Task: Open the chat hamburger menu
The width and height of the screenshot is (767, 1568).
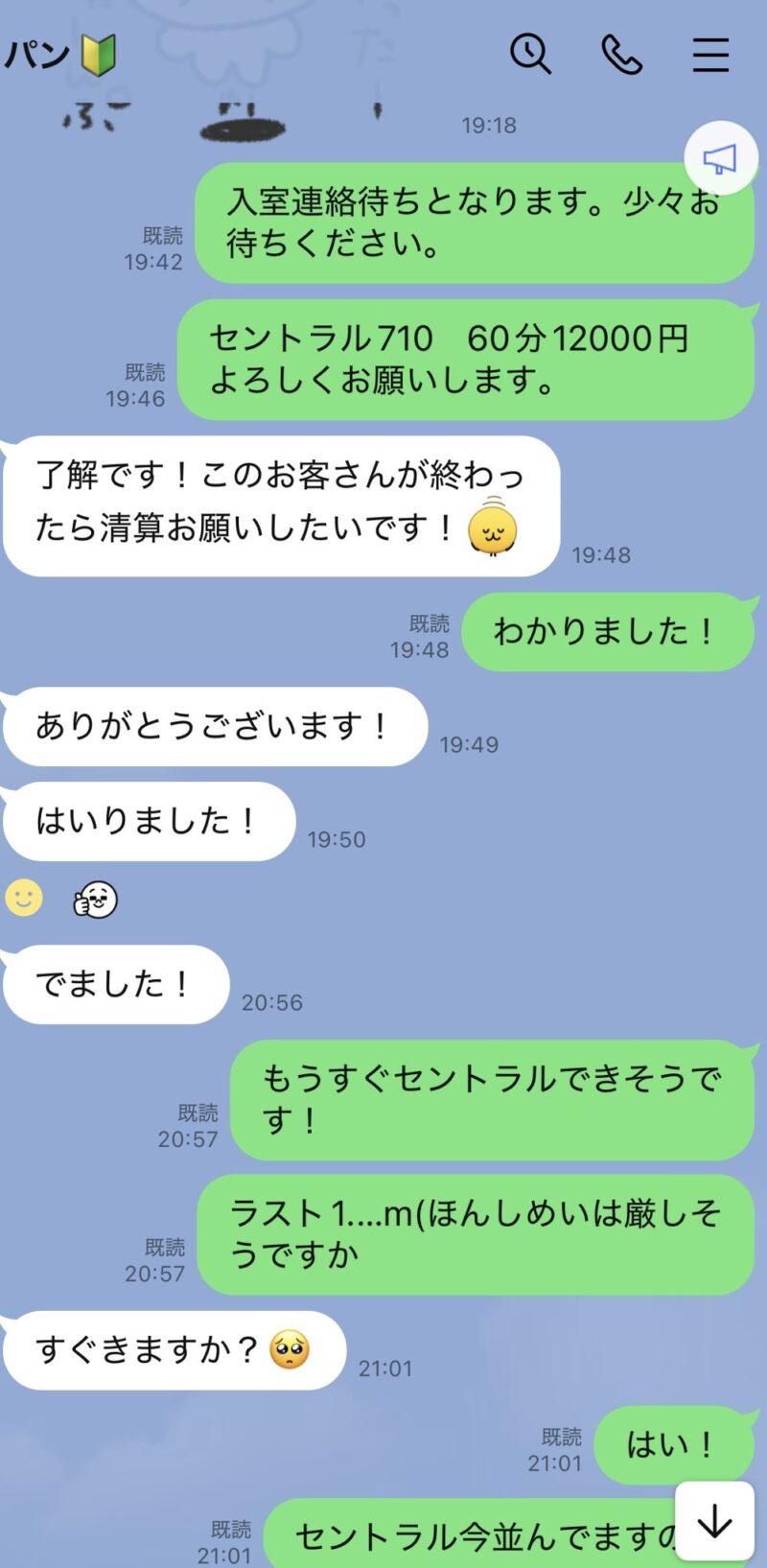Action: 710,55
